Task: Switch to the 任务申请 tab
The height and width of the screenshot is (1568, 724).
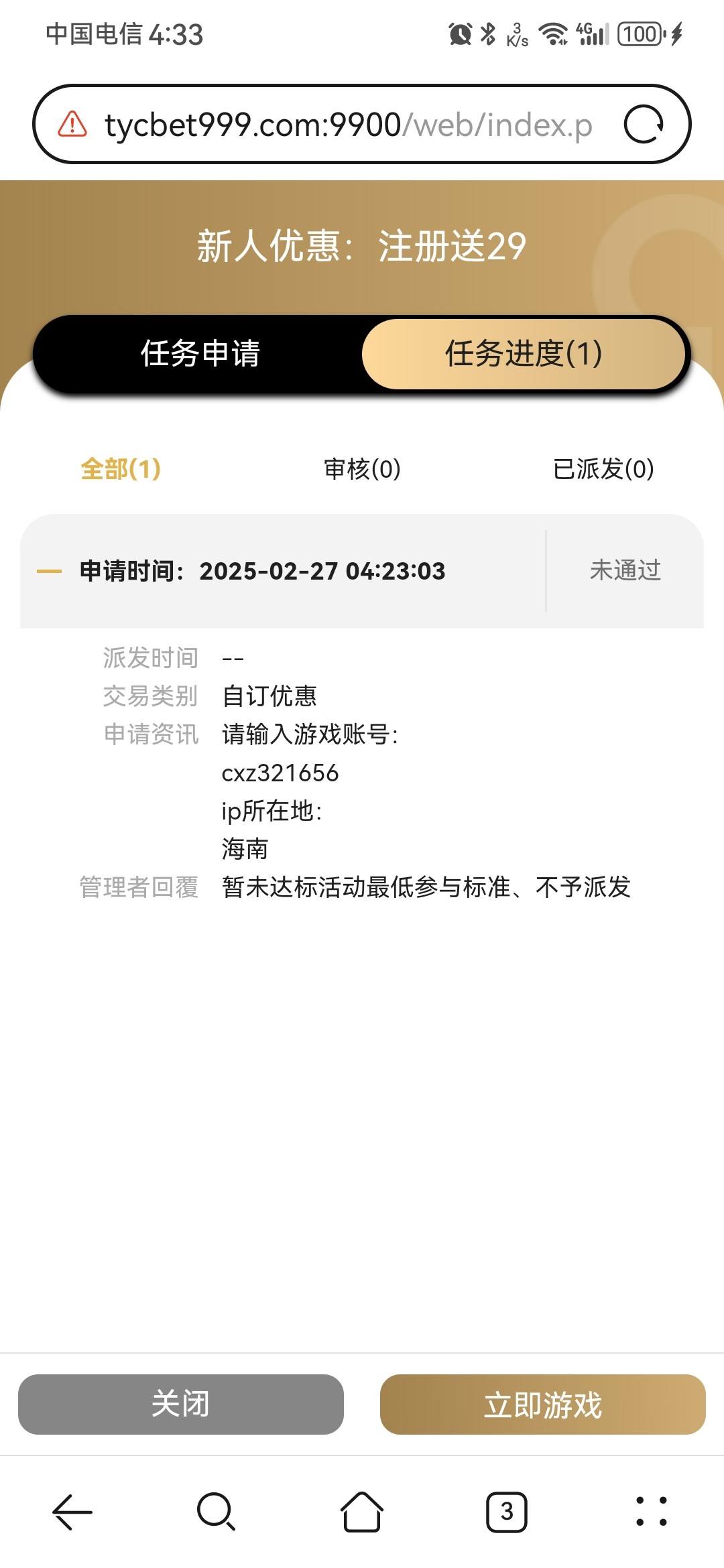Action: 200,353
